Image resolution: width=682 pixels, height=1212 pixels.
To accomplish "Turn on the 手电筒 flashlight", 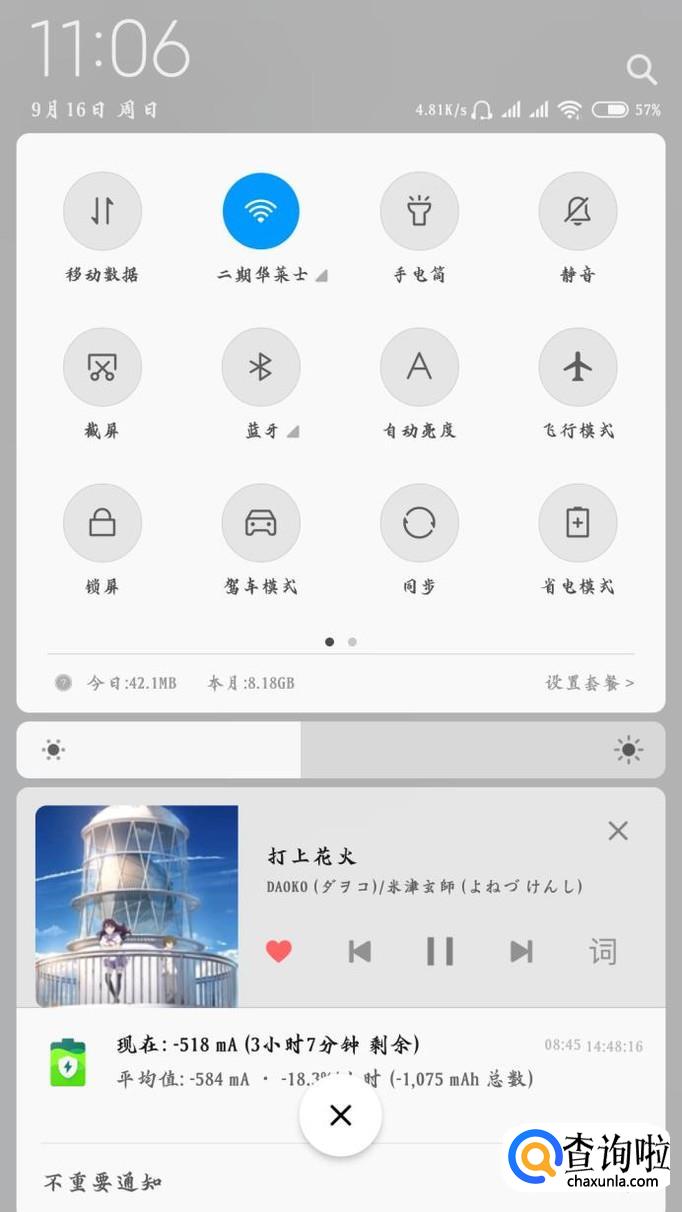I will 419,211.
